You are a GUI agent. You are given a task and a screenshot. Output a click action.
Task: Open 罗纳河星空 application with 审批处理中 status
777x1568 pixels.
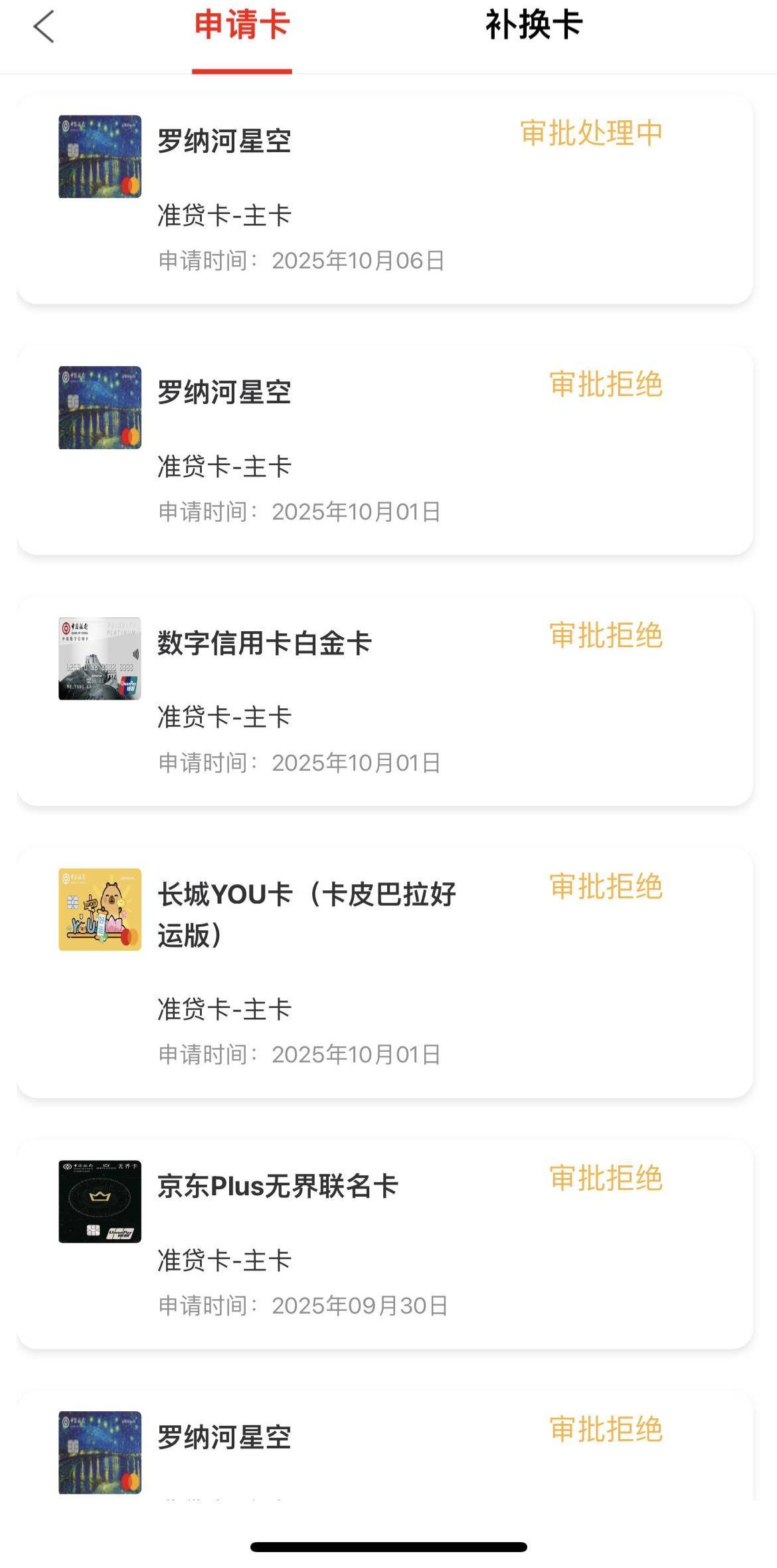[385, 199]
